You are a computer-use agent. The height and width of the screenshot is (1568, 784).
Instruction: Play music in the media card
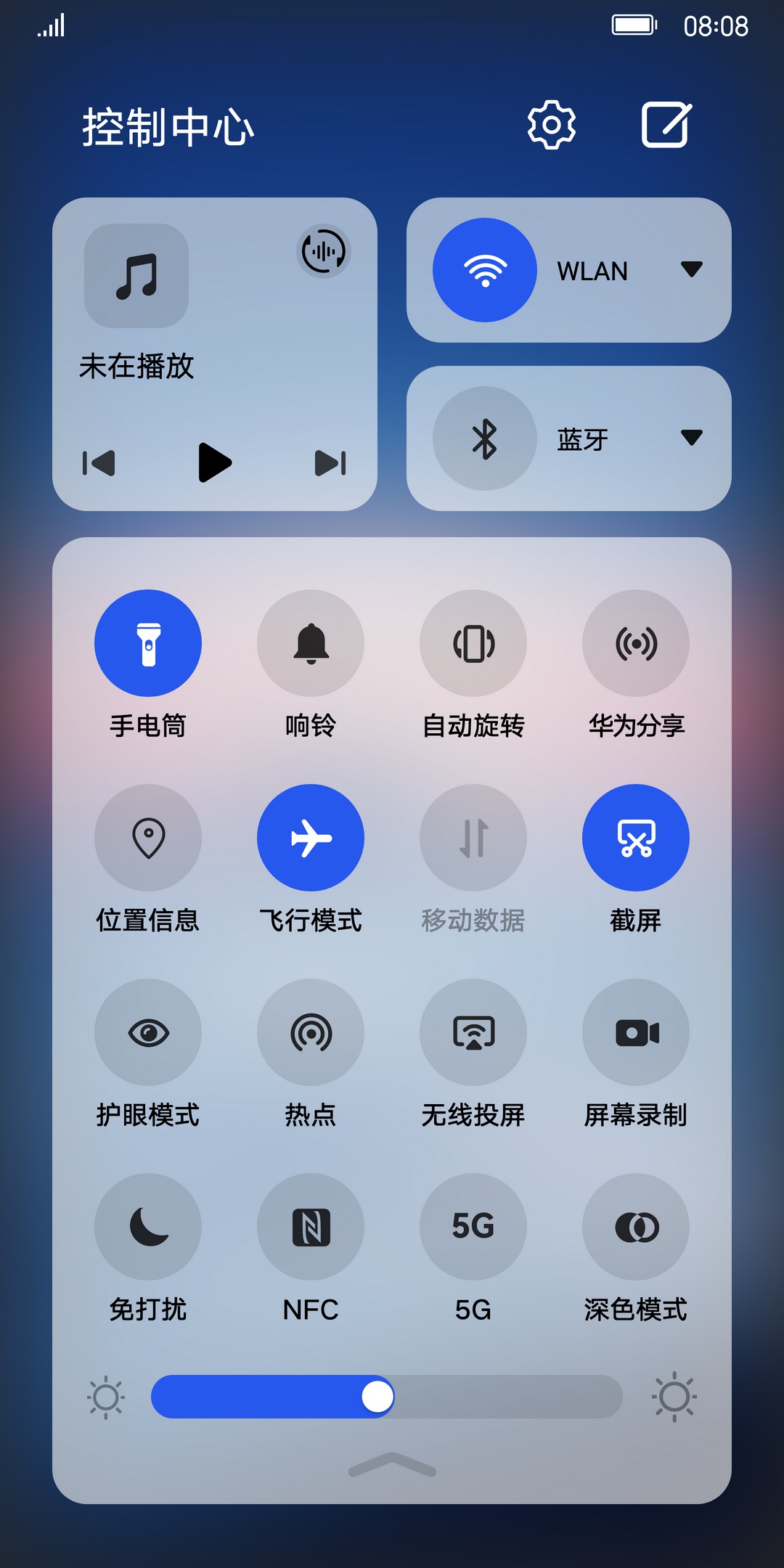[214, 462]
